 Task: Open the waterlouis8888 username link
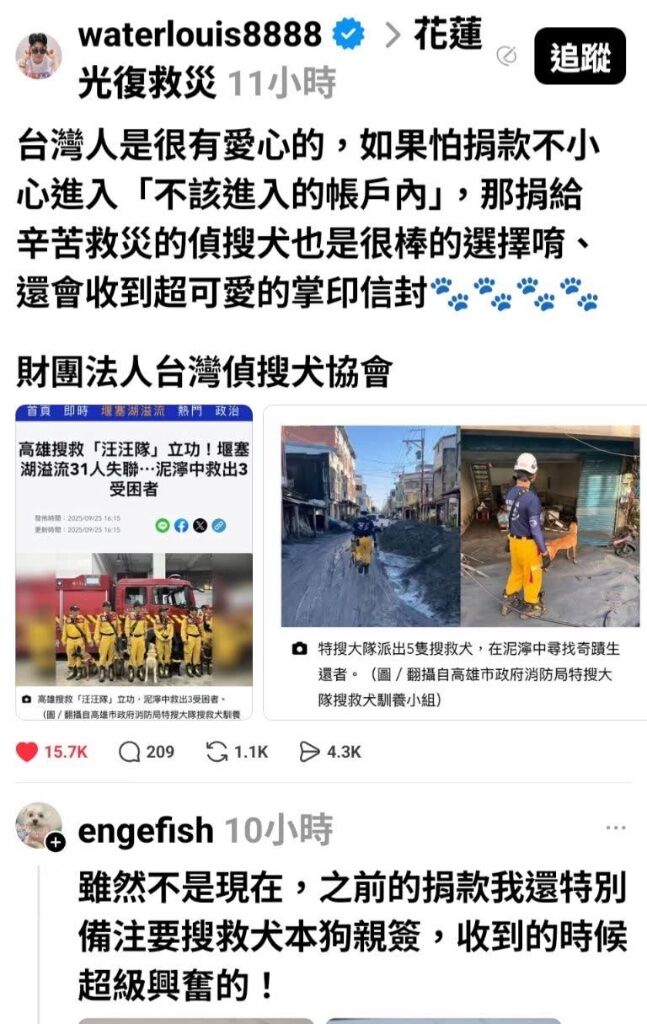(199, 36)
